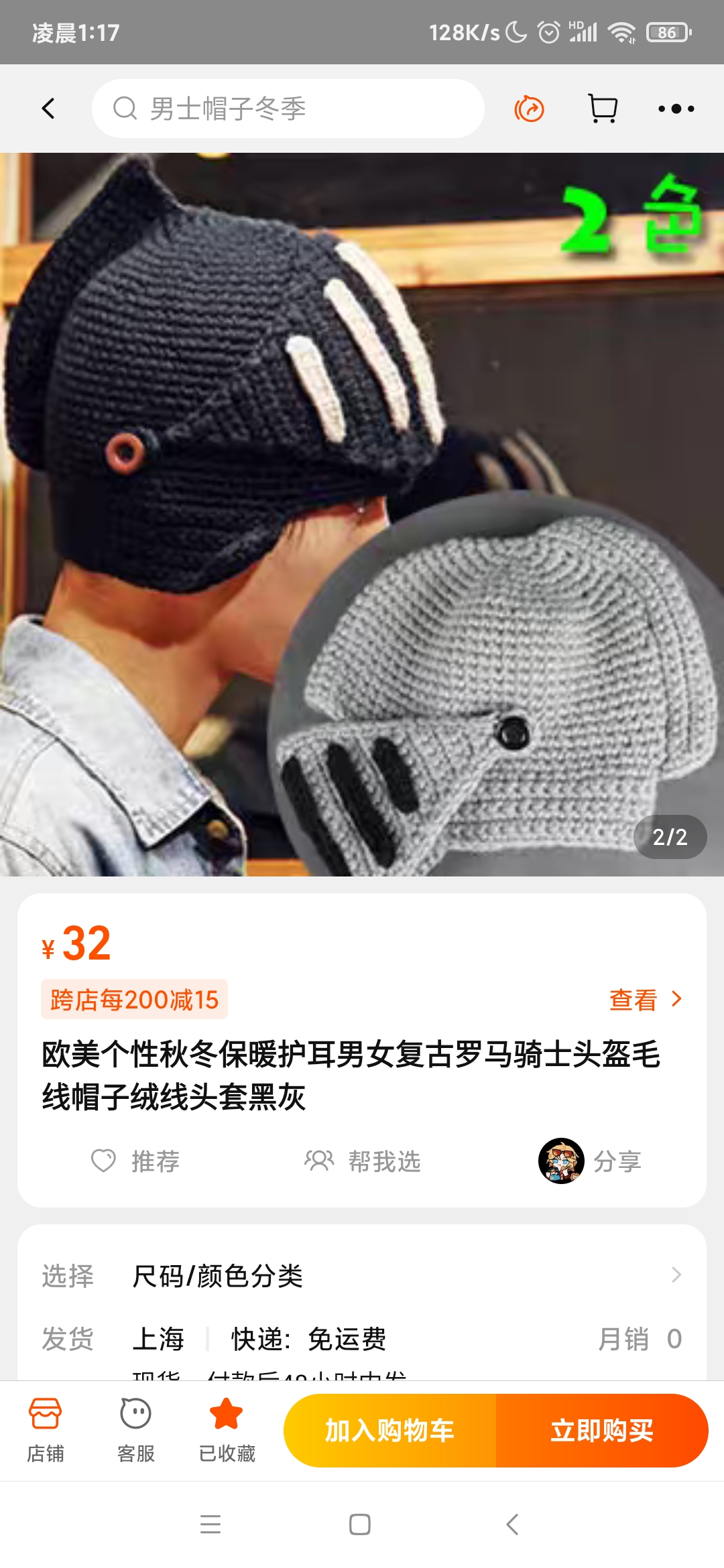Image resolution: width=724 pixels, height=1568 pixels.
Task: Tap 帮我选 to ask friends
Action: (363, 1161)
